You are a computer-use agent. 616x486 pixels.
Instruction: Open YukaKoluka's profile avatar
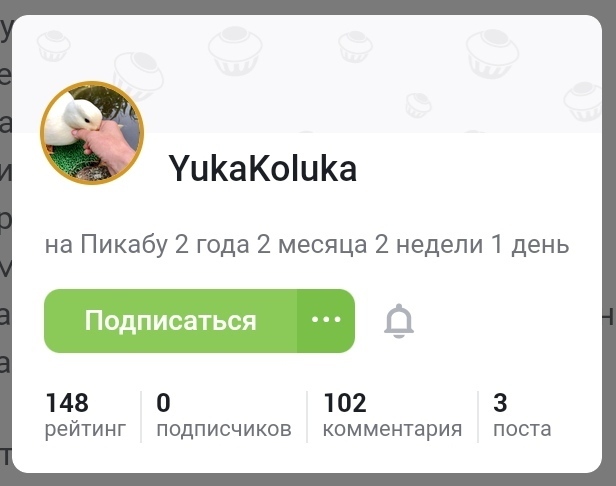tap(92, 133)
